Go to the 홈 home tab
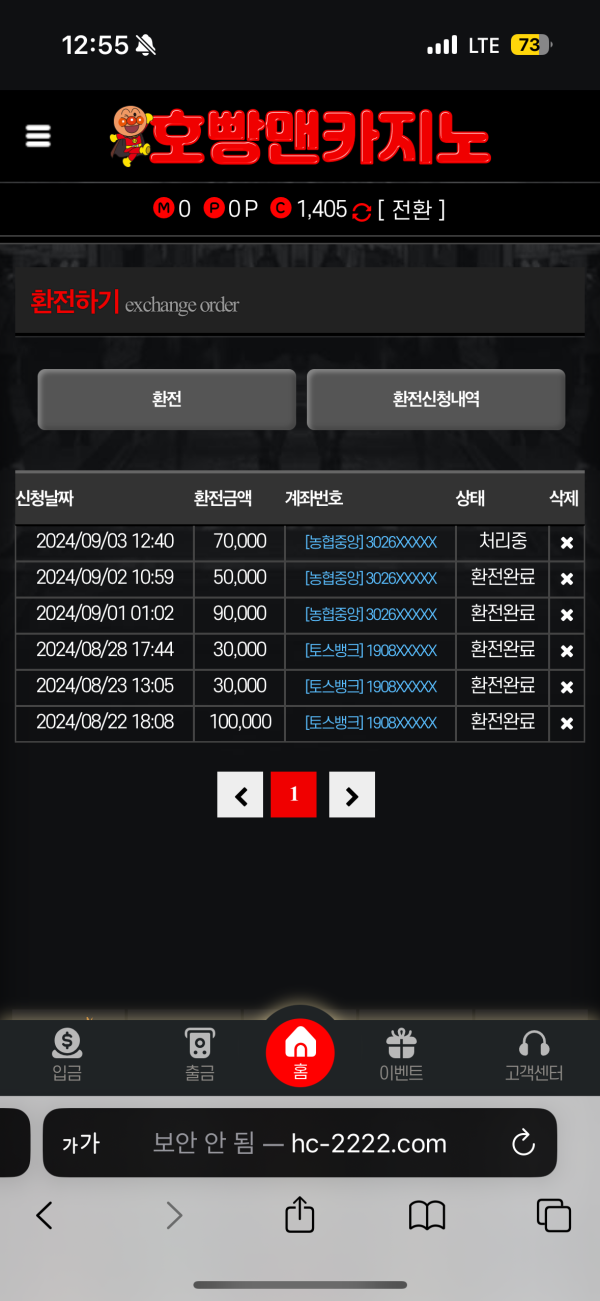This screenshot has width=600, height=1301. pos(300,1052)
